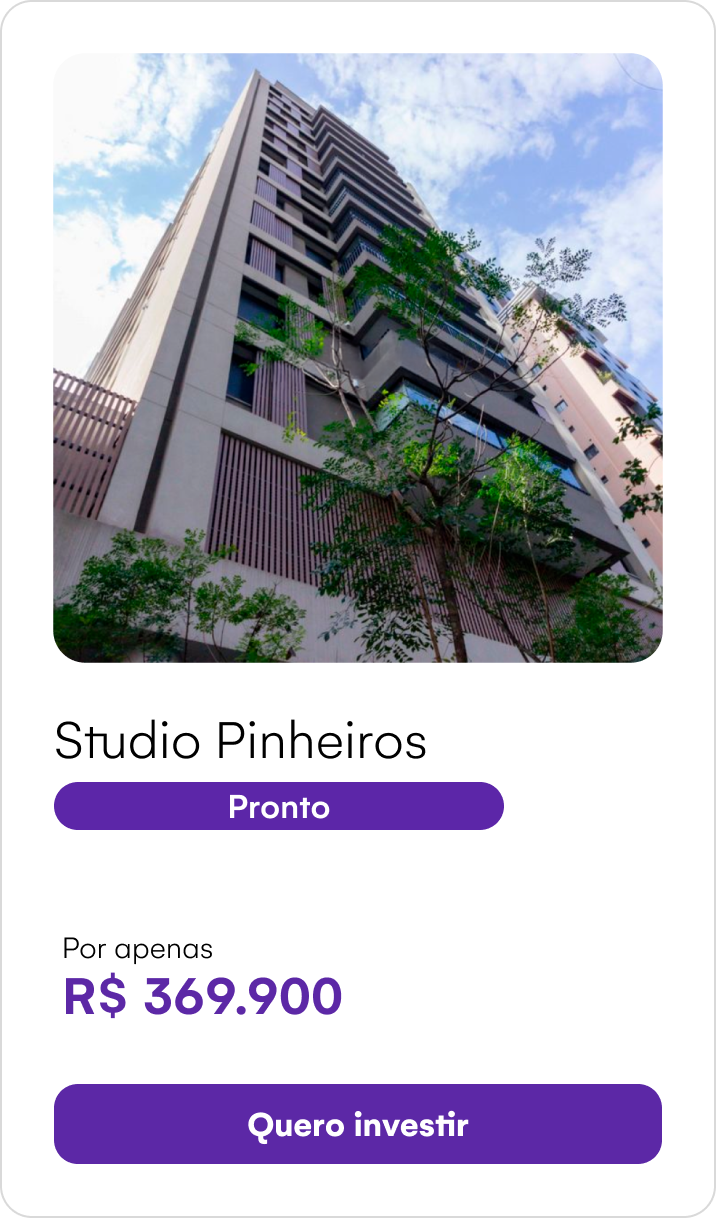Open the Studio Pinheiros building photo
Image resolution: width=716 pixels, height=1218 pixels.
tap(358, 358)
